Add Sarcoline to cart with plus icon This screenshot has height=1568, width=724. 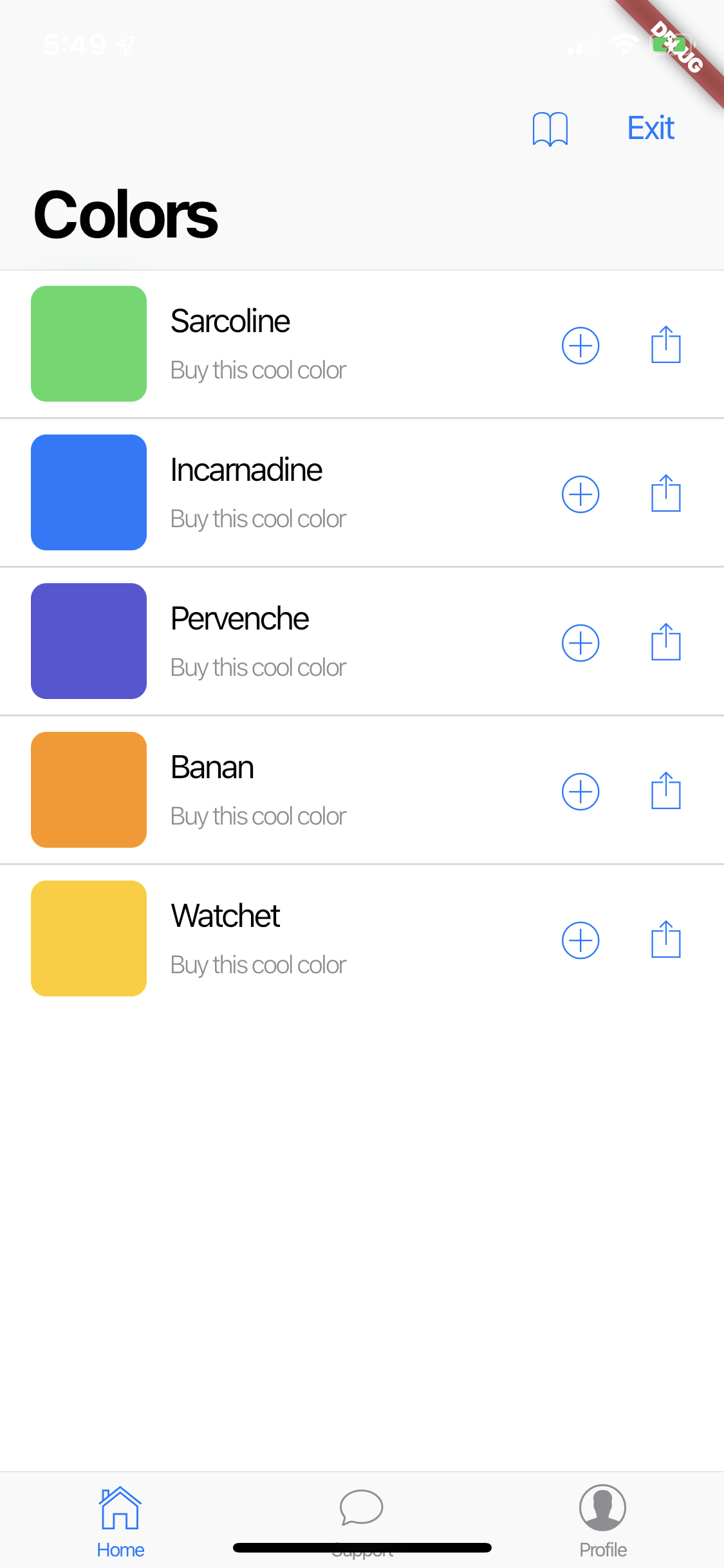click(x=580, y=345)
